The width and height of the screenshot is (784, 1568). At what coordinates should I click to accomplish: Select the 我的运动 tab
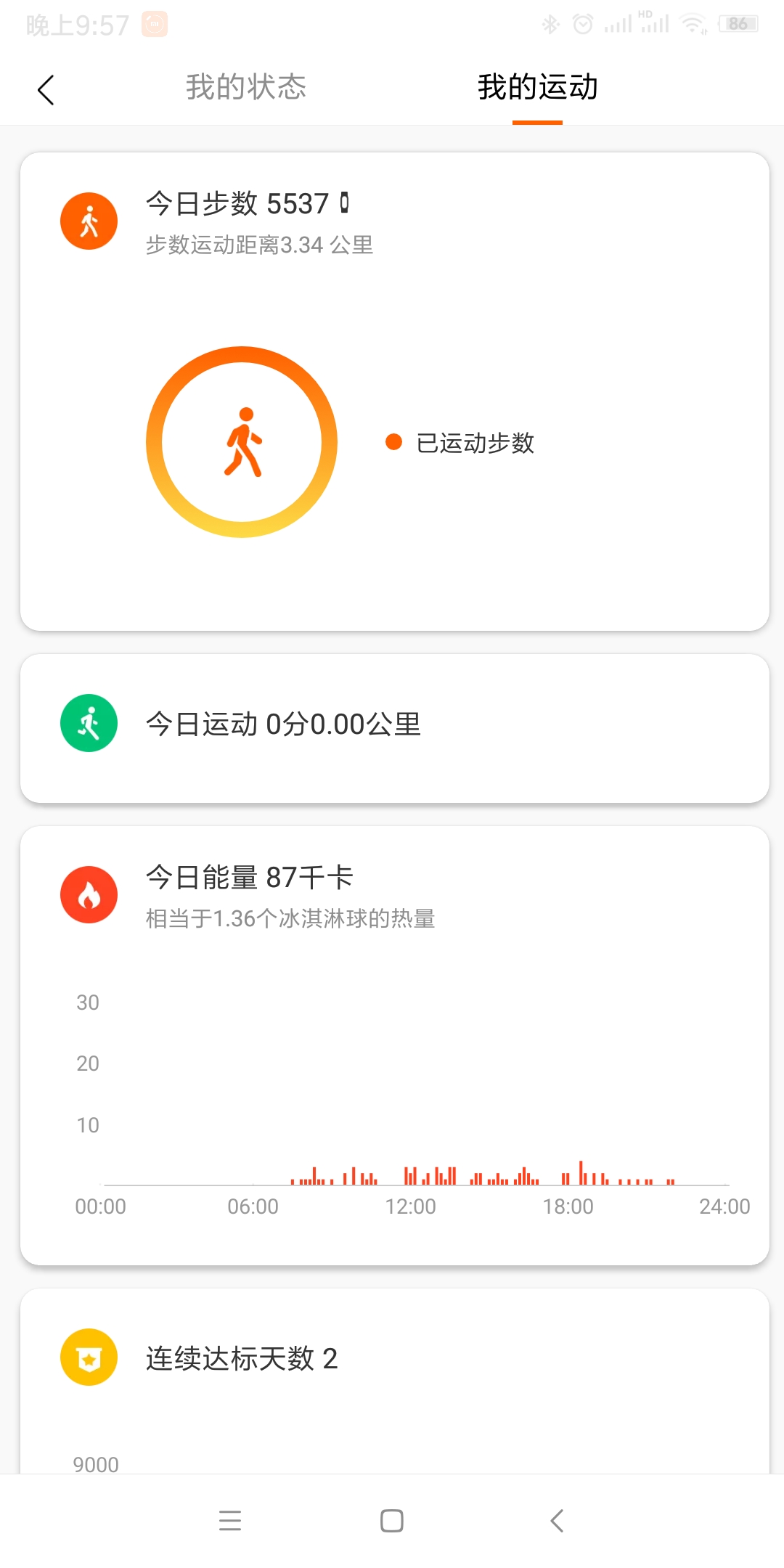[x=537, y=87]
